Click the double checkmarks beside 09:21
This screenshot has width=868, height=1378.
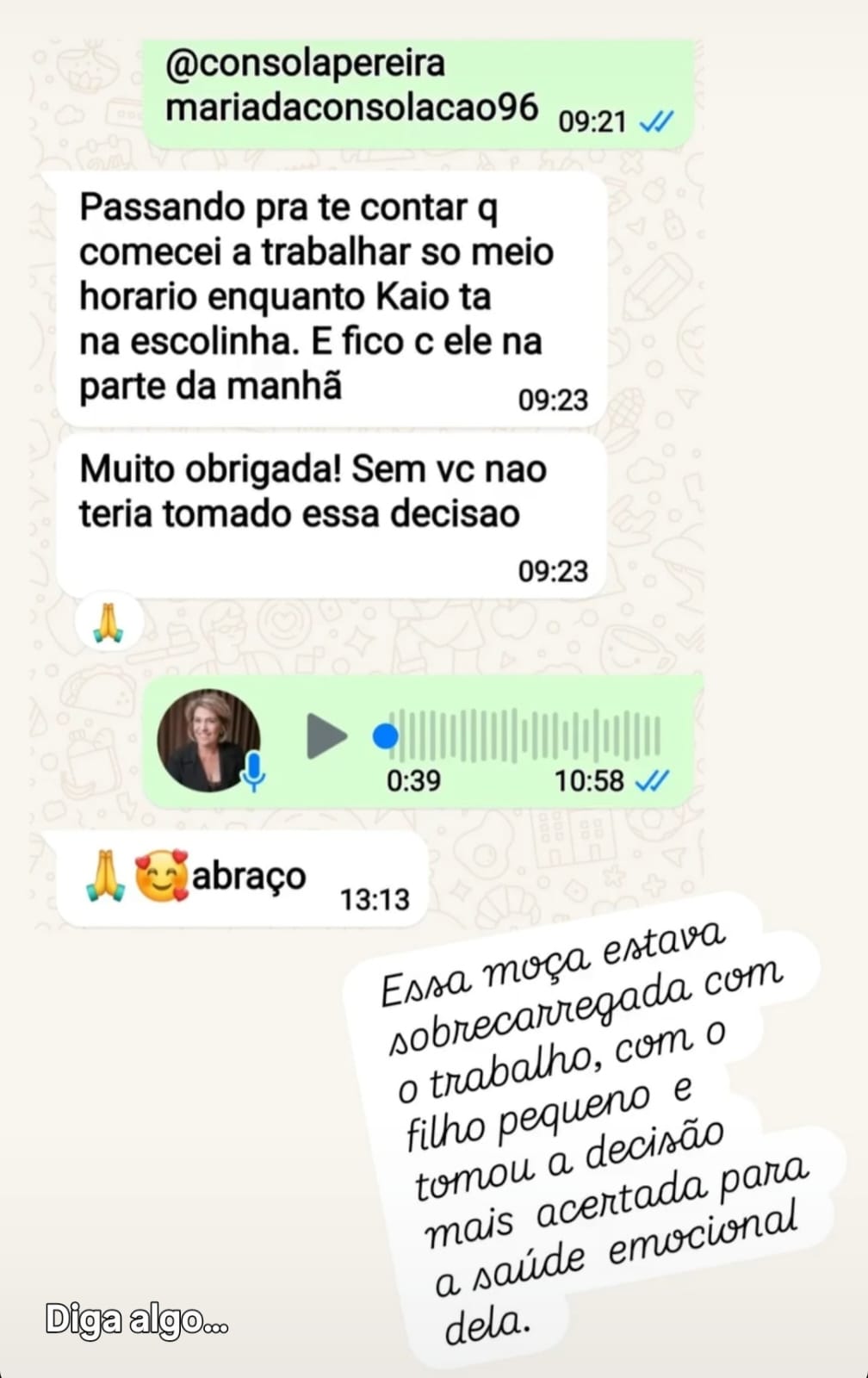654,121
